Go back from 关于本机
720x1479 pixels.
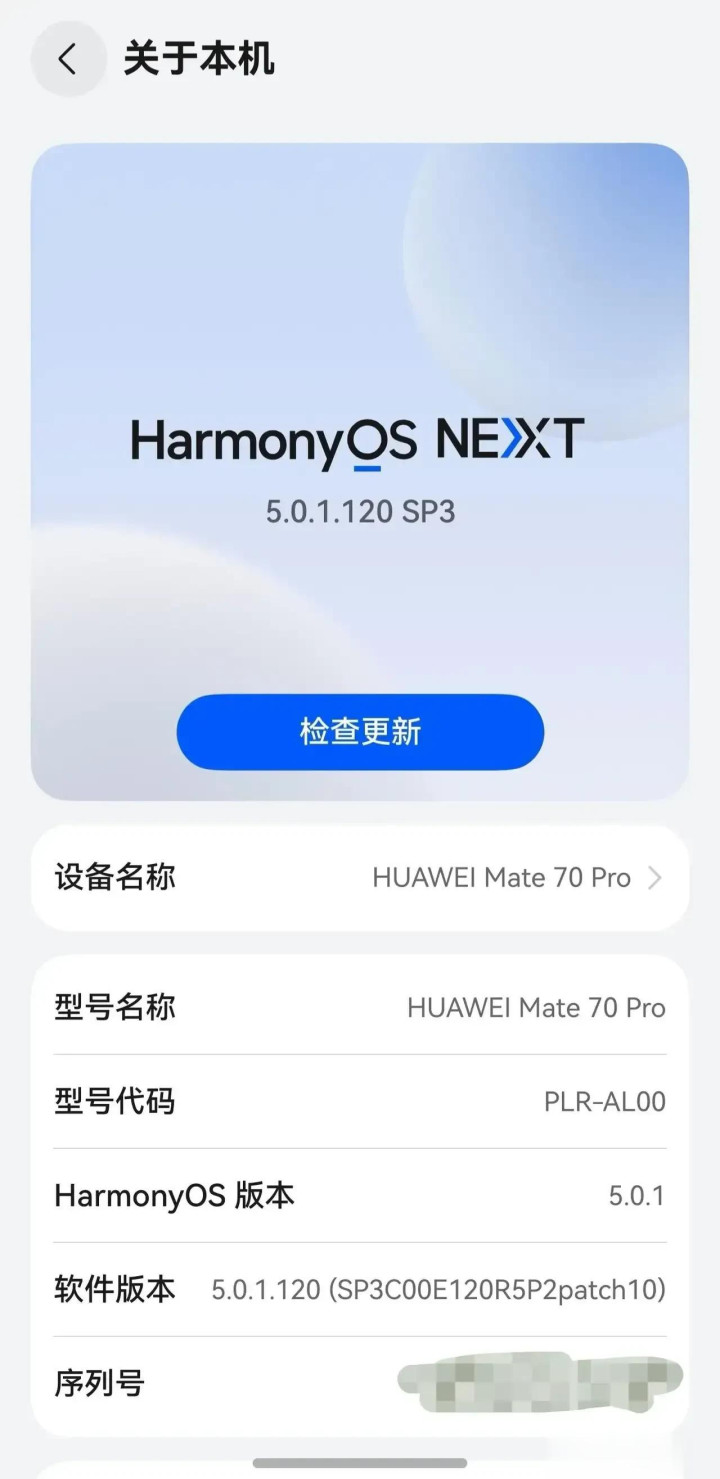pos(68,59)
